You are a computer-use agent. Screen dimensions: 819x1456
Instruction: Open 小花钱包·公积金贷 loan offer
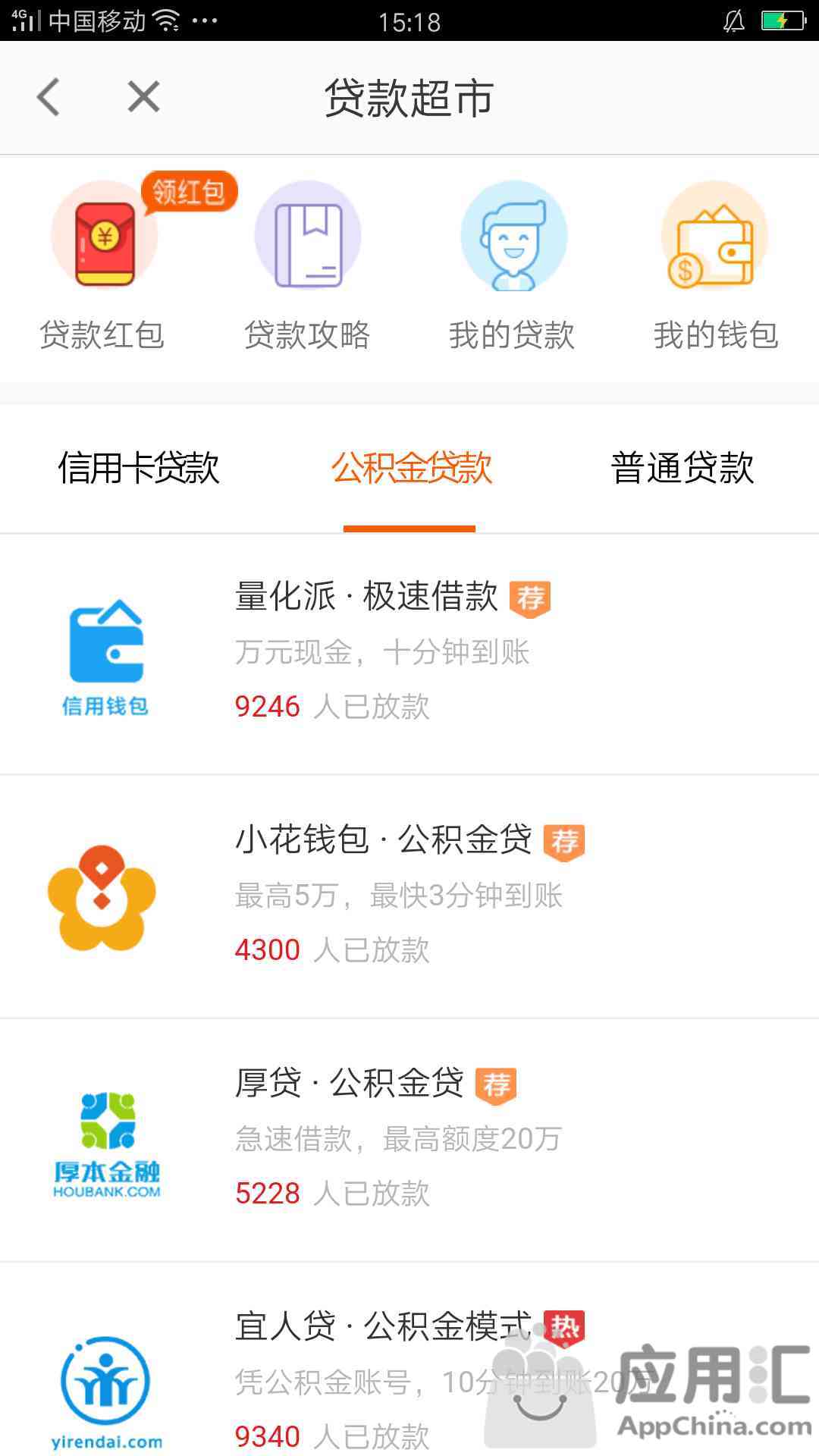tap(409, 897)
